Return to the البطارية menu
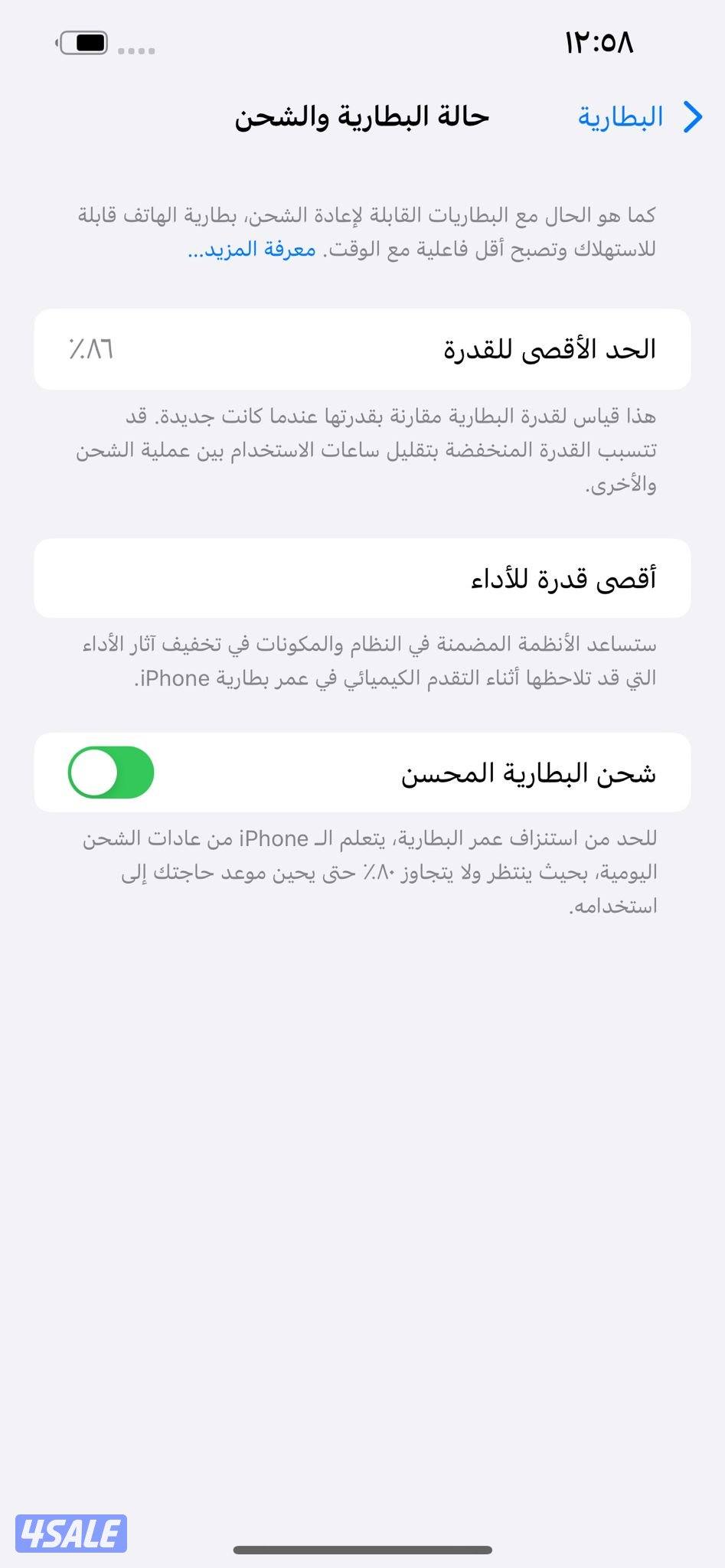725x1568 pixels. click(x=628, y=116)
